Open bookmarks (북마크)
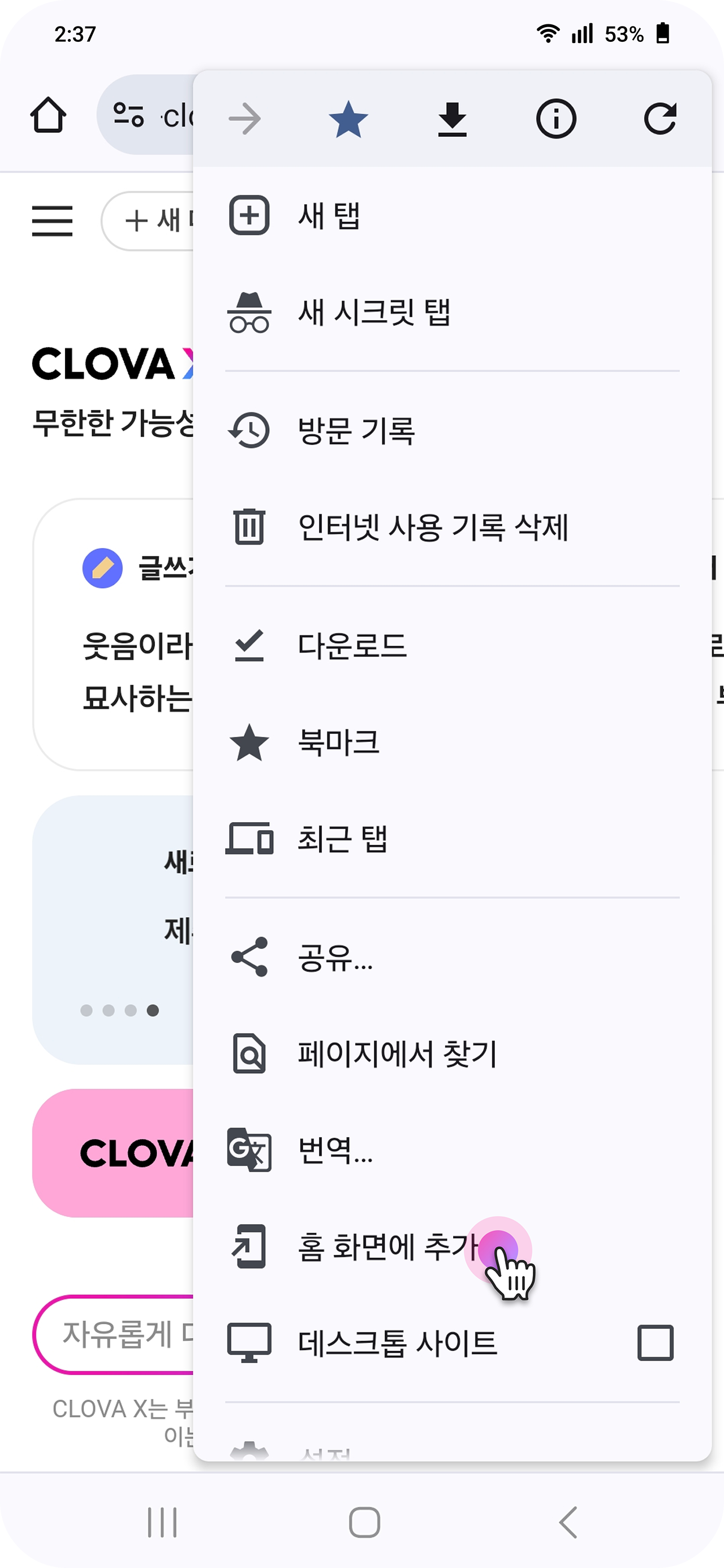724x1568 pixels. pos(339,742)
